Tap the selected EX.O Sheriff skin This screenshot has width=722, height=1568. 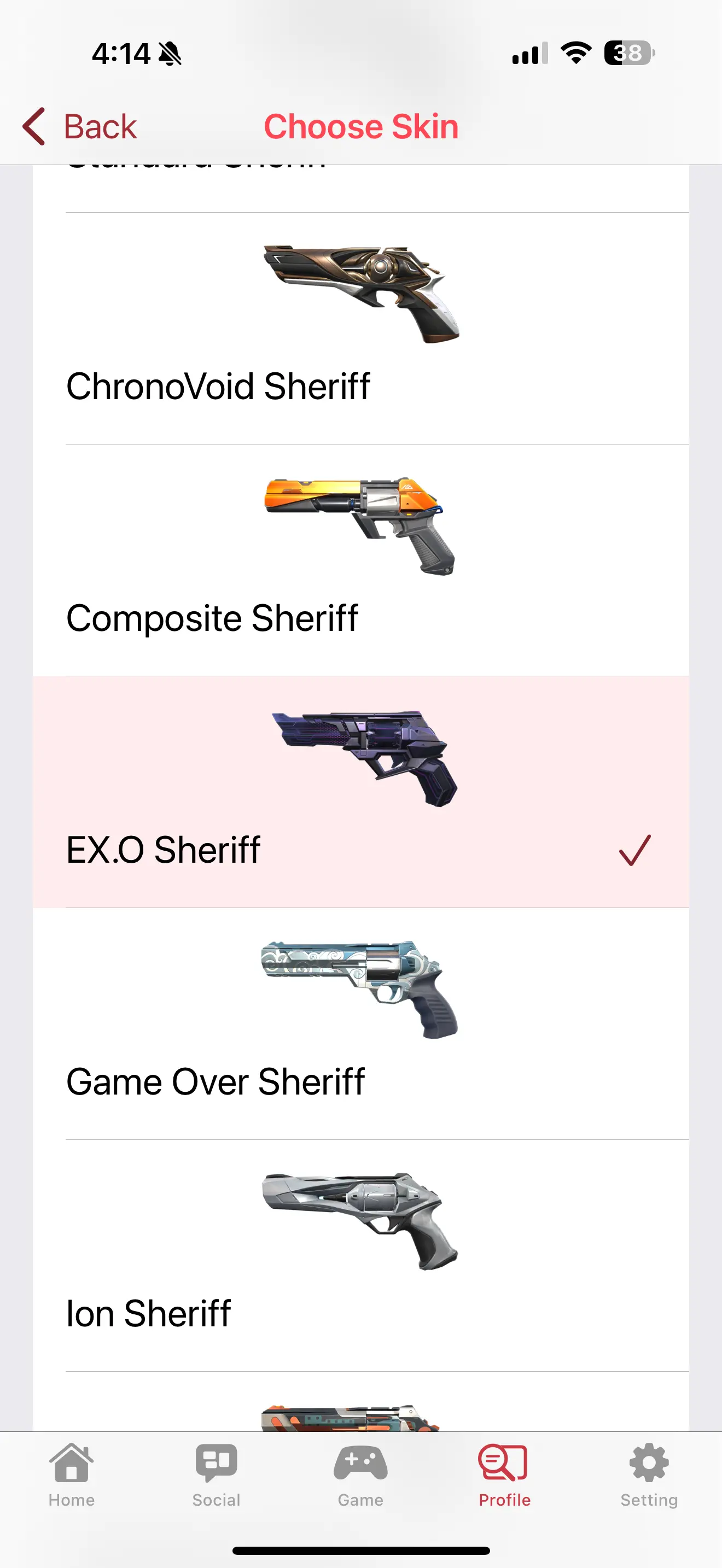[x=360, y=791]
